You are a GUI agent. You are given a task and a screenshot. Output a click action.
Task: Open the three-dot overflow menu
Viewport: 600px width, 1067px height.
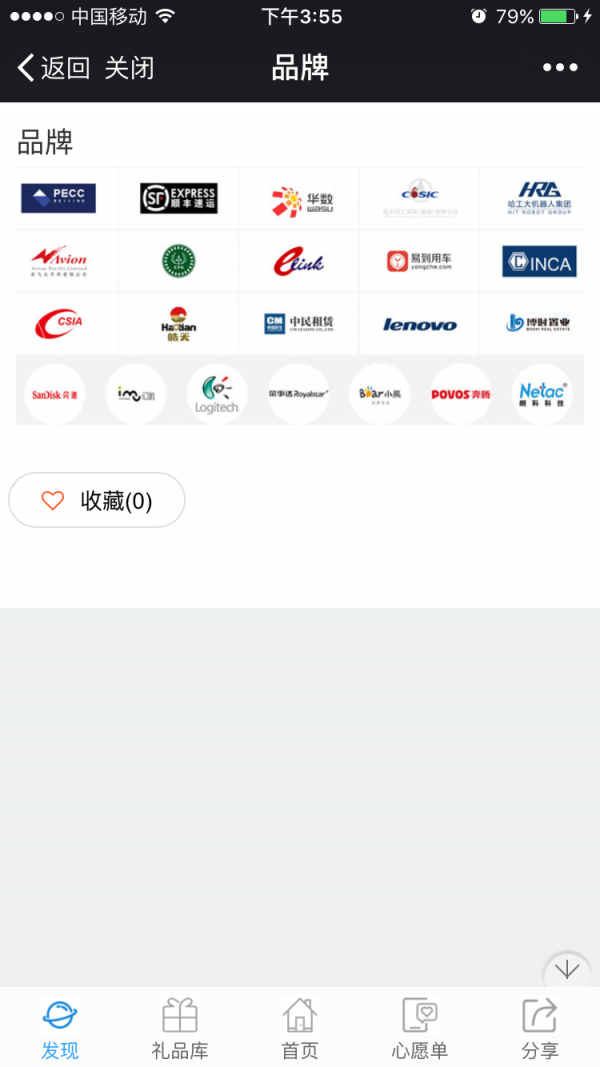tap(560, 68)
